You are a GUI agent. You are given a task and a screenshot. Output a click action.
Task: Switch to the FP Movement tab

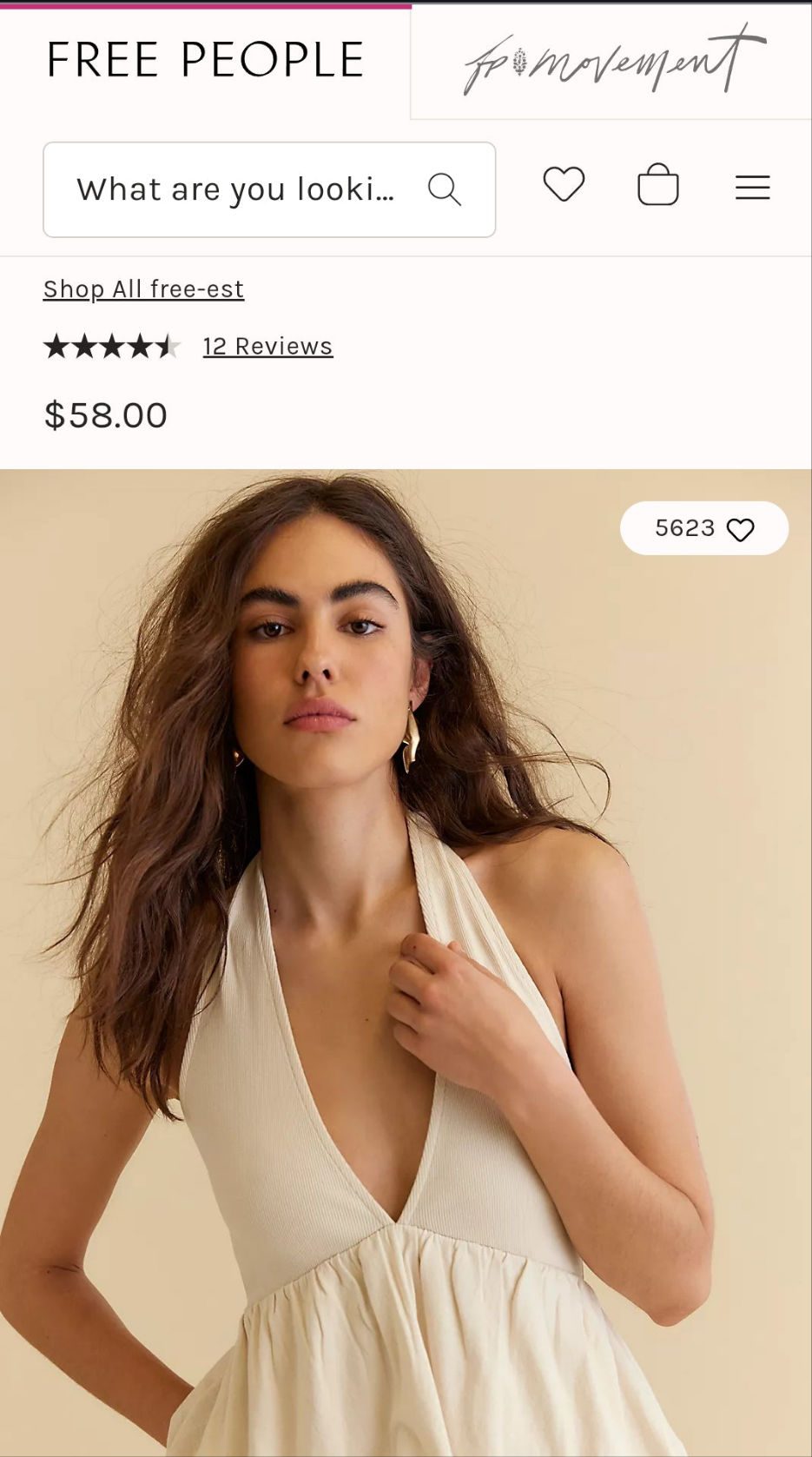pyautogui.click(x=612, y=61)
